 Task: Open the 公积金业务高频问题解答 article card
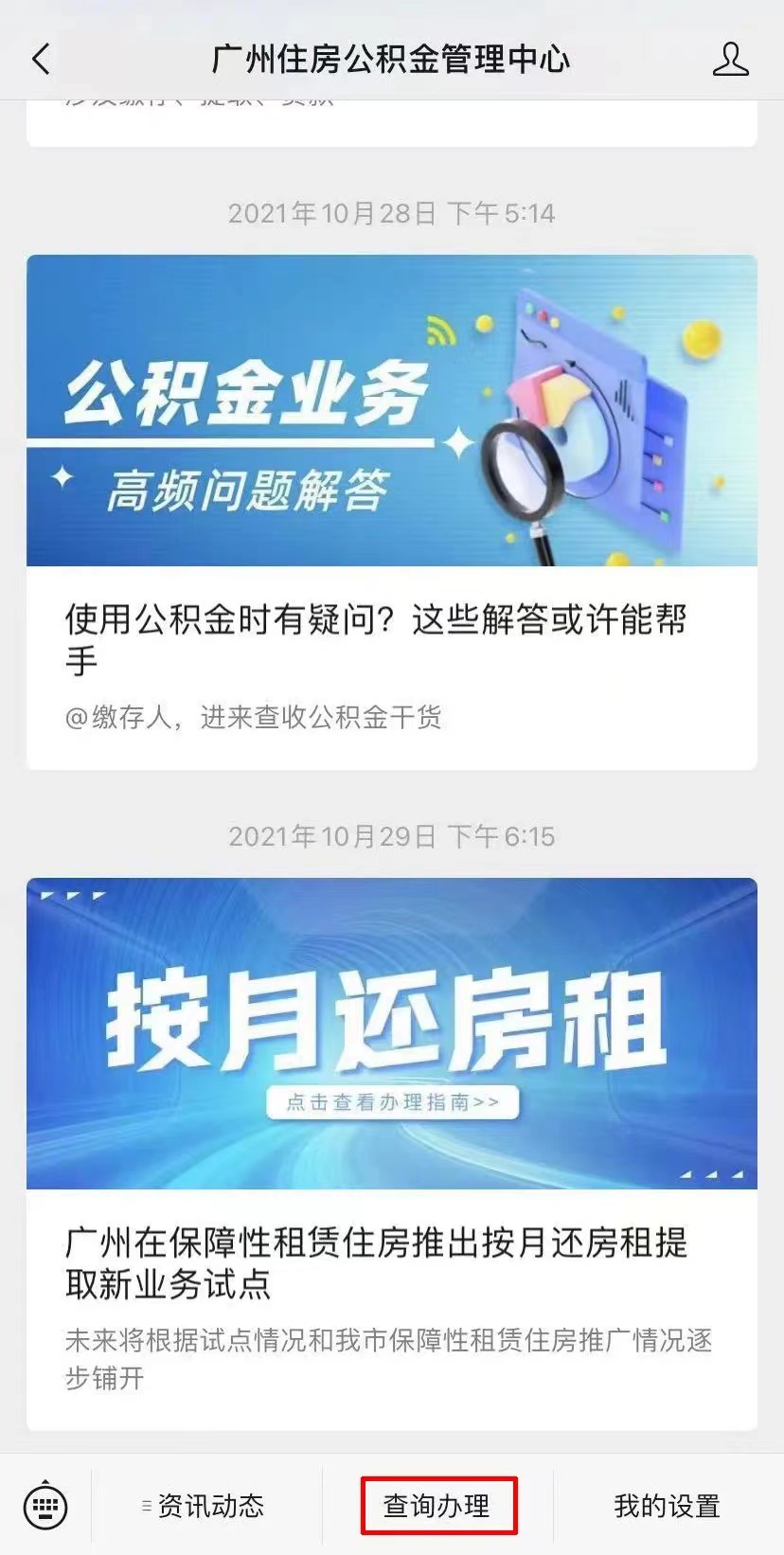[391, 511]
